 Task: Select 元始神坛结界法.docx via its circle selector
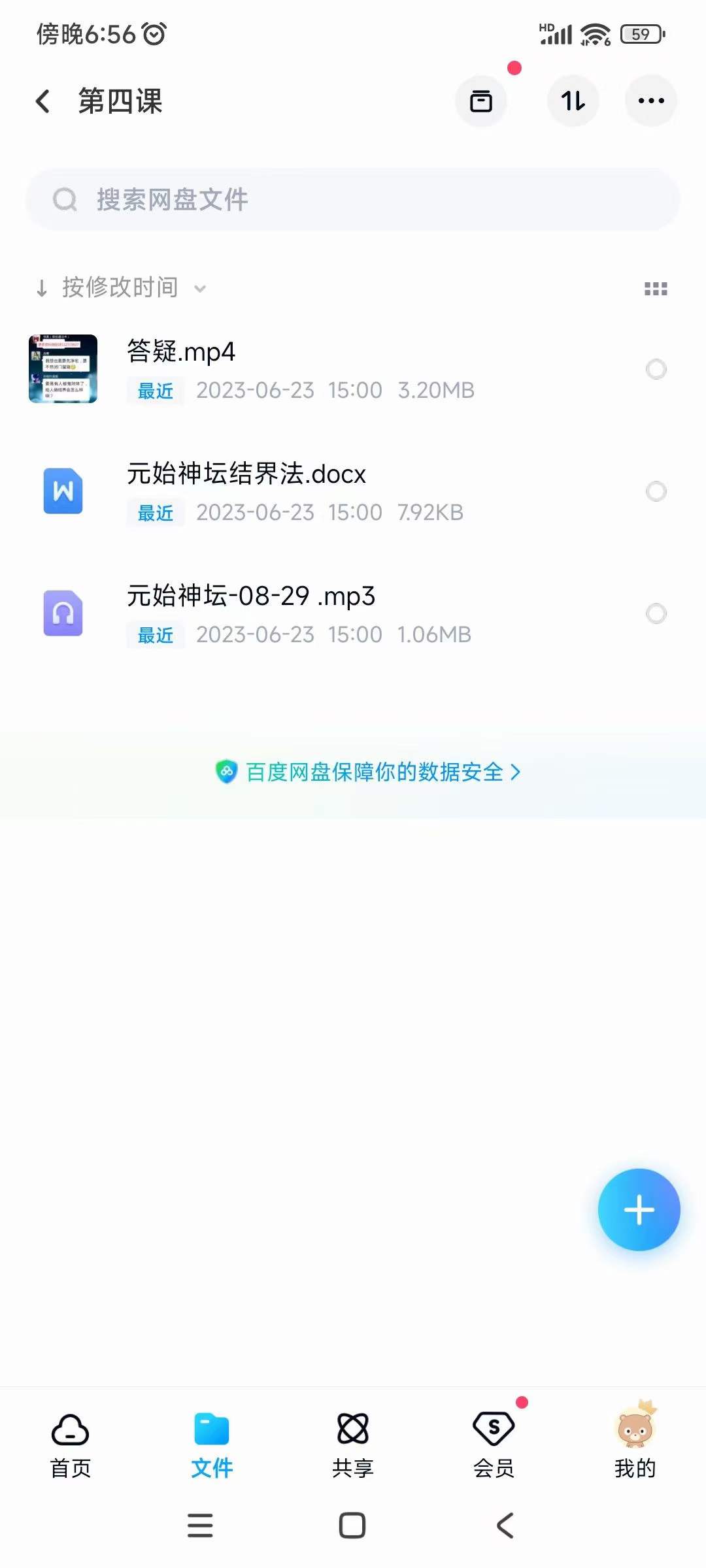coord(656,491)
